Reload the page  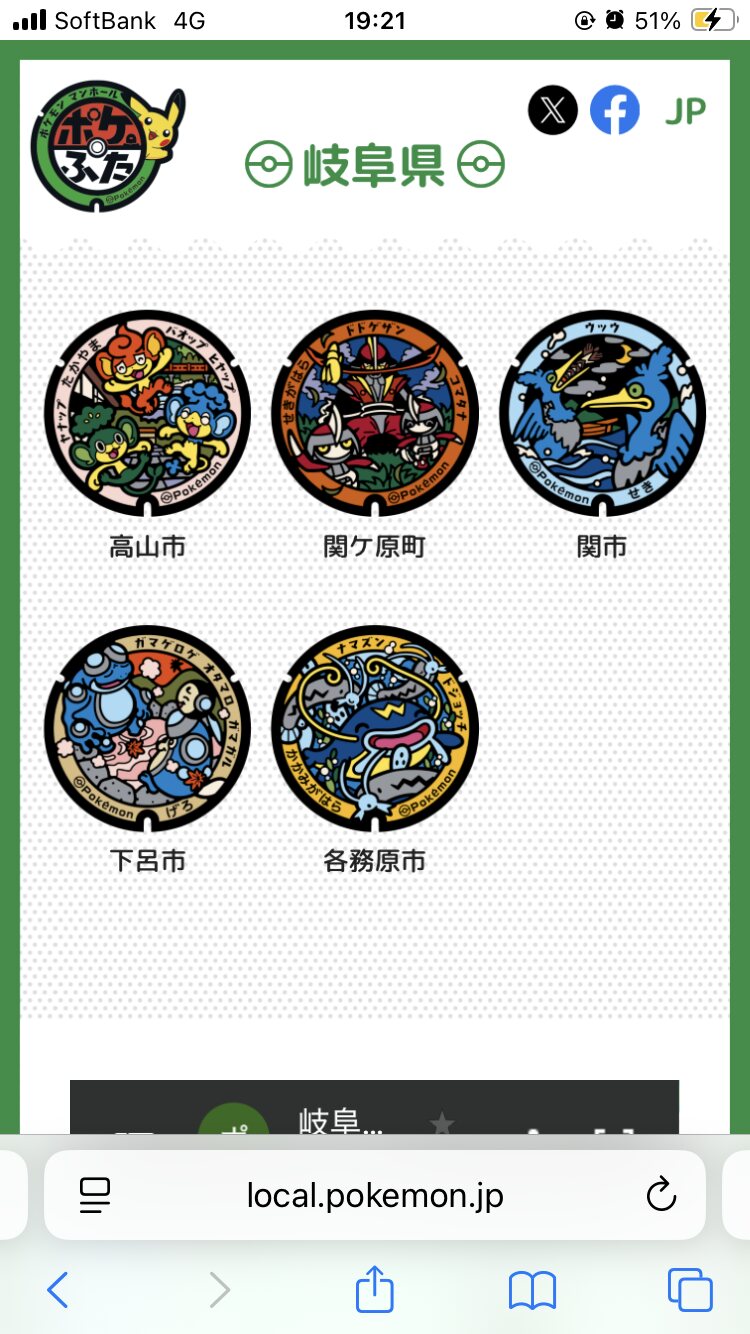pyautogui.click(x=661, y=1195)
